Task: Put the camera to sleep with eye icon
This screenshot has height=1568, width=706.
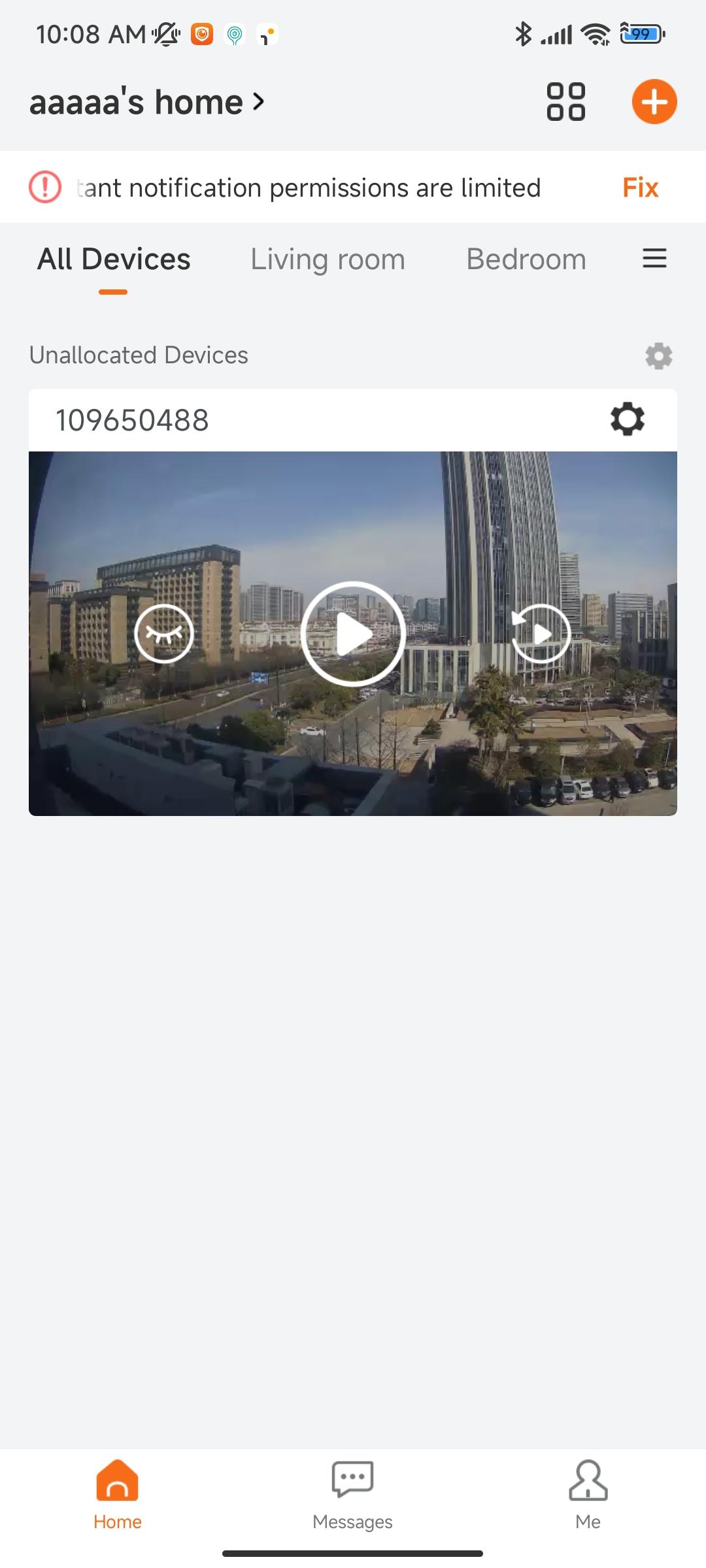Action: point(163,633)
